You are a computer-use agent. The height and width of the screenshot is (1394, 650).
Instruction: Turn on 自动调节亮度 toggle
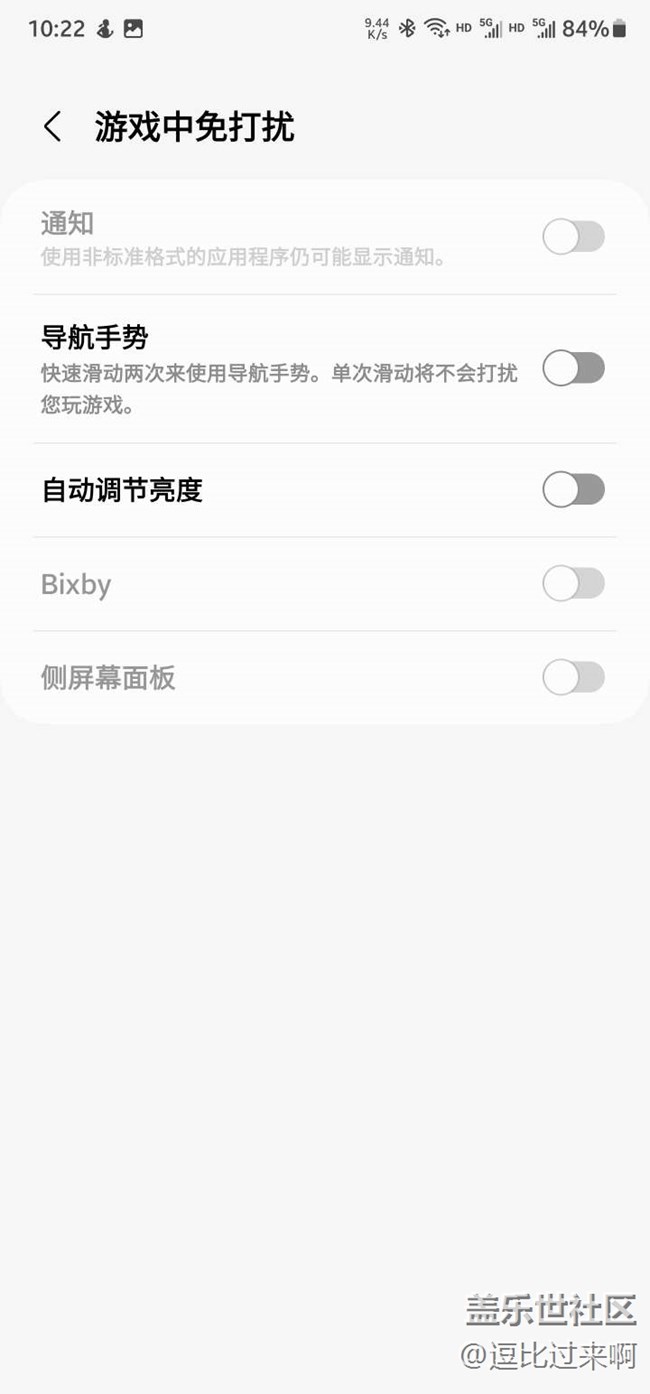pyautogui.click(x=574, y=490)
